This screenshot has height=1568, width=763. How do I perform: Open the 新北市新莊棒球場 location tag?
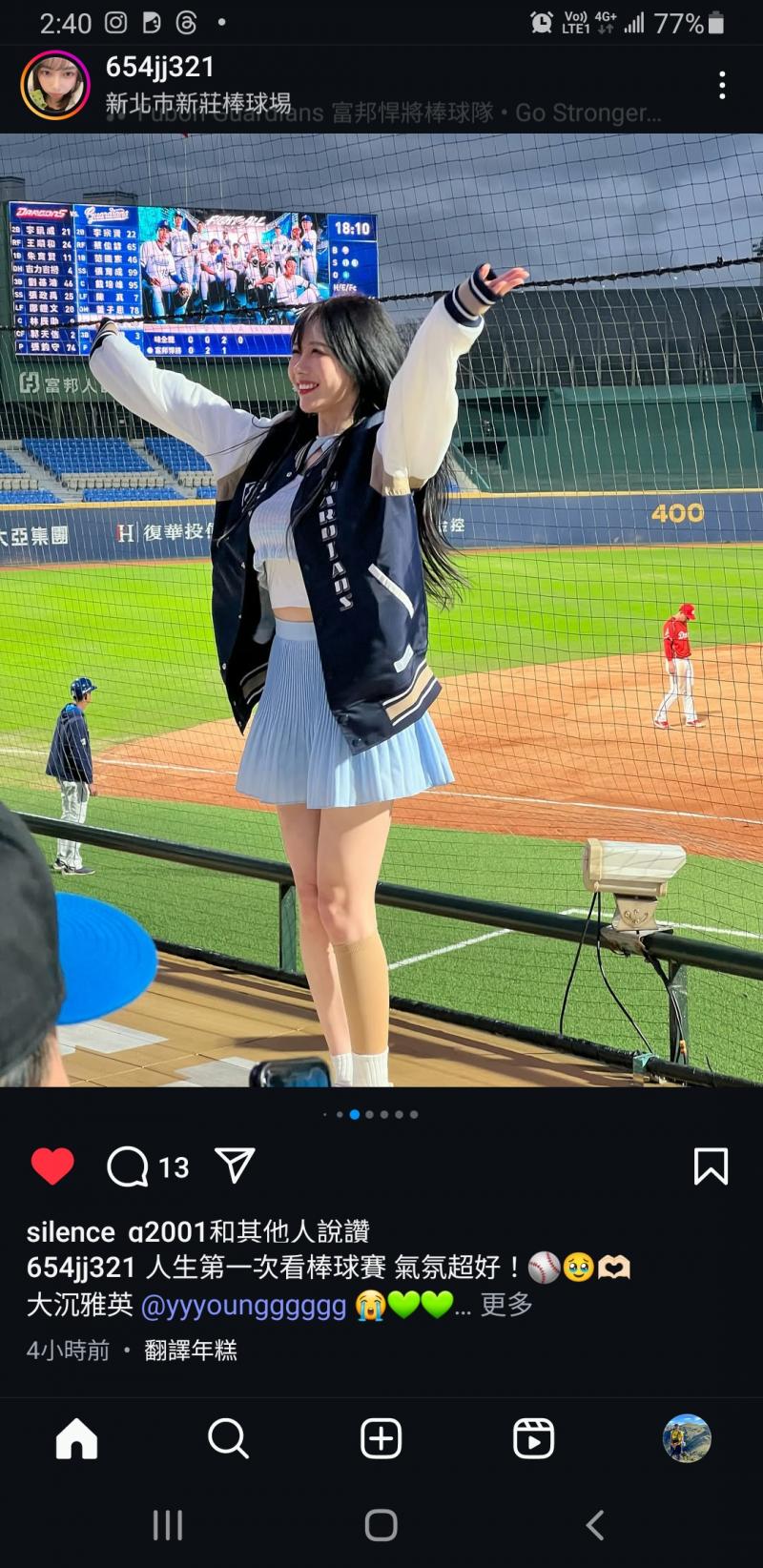[x=198, y=103]
